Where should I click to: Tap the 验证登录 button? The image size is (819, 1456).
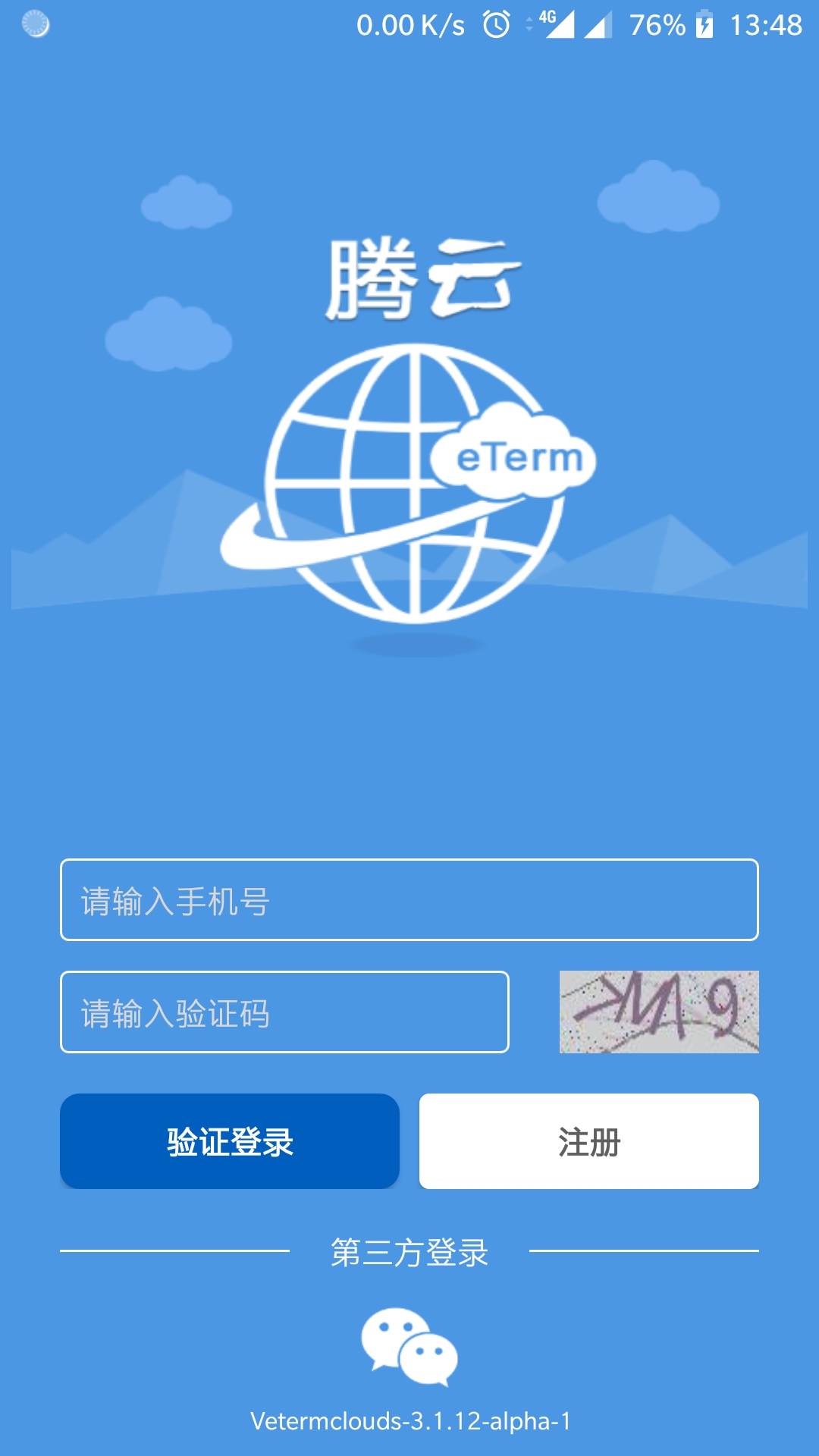[230, 1141]
